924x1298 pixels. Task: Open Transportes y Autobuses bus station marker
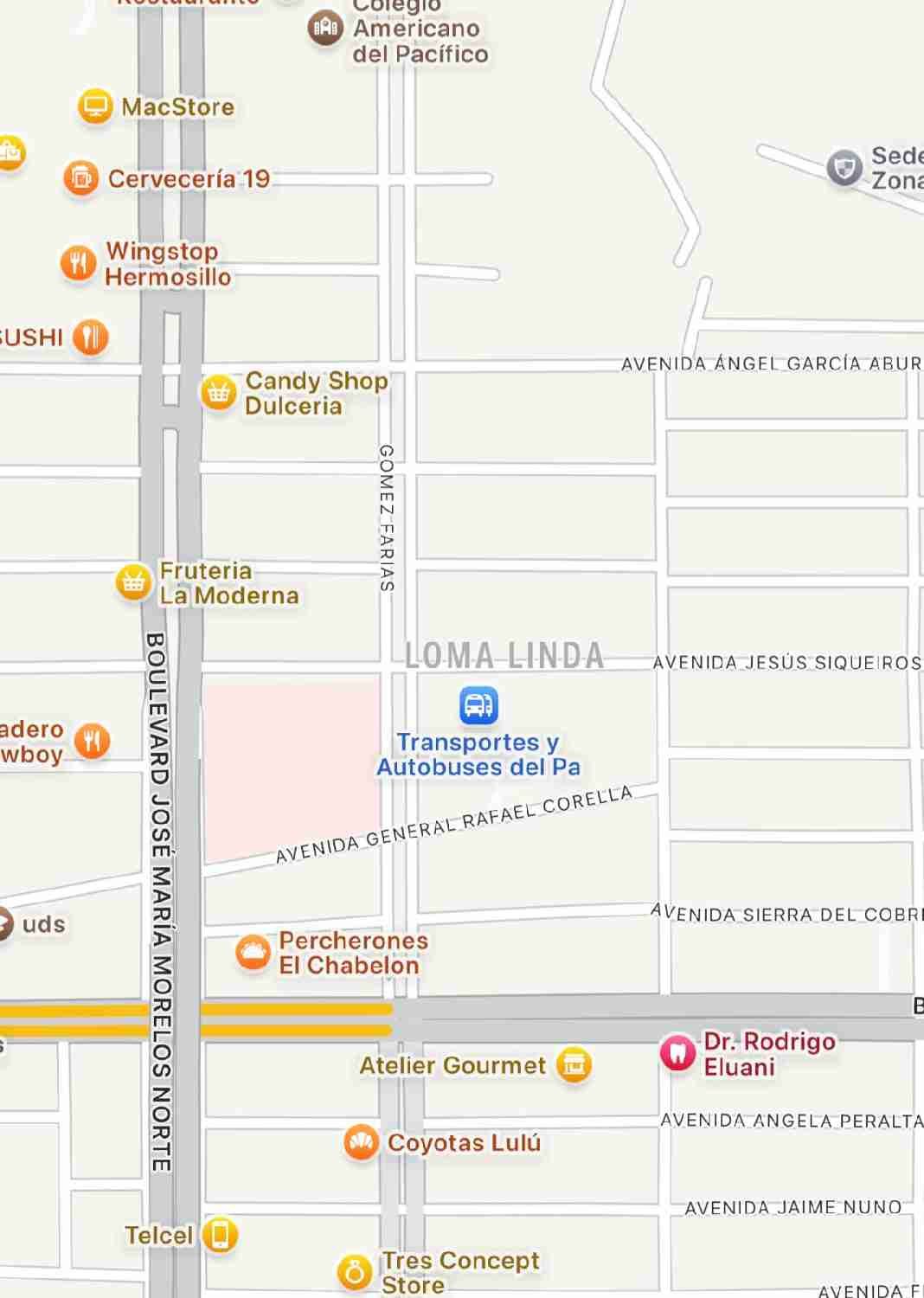[x=478, y=705]
